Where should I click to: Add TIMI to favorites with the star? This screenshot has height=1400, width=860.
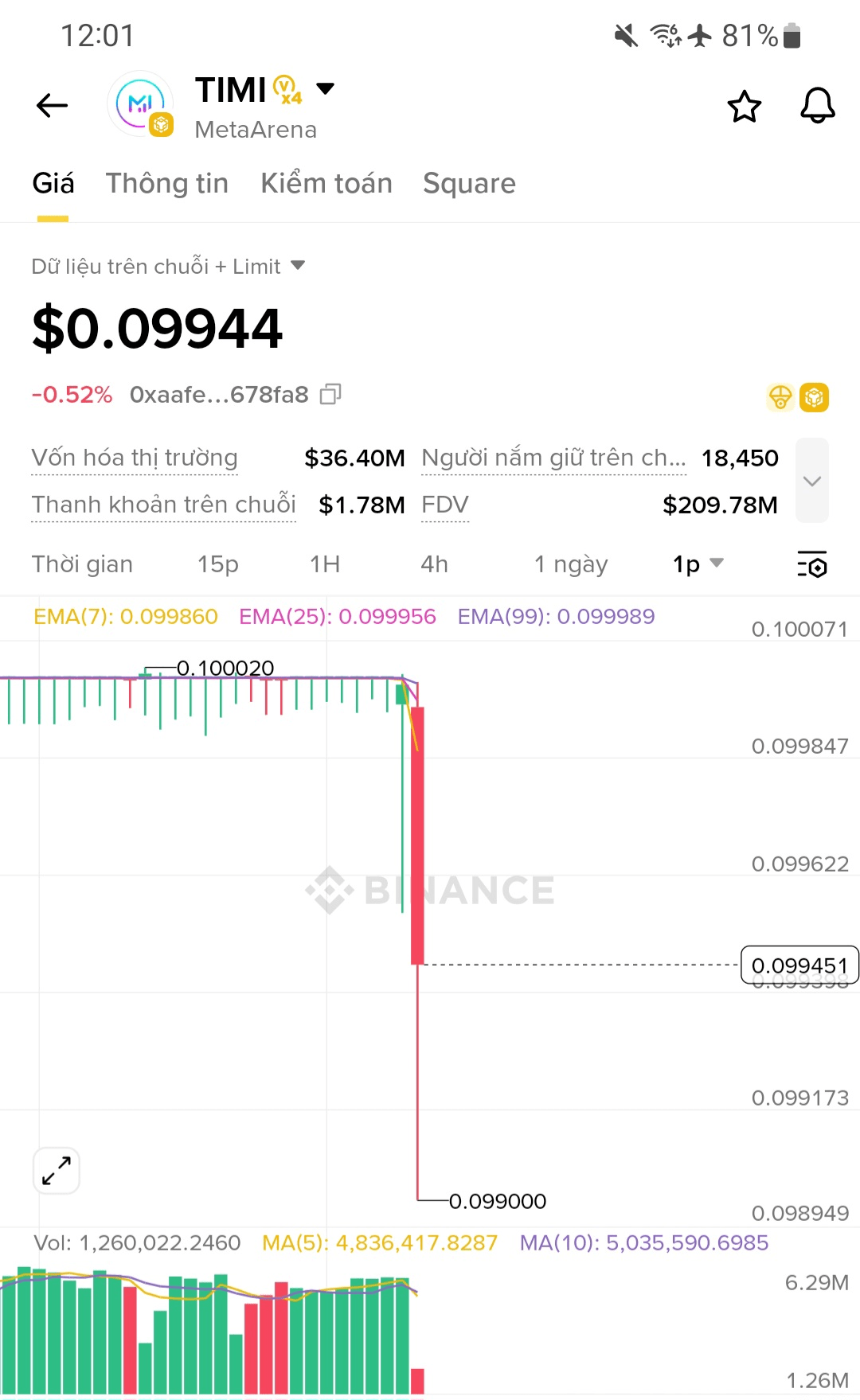click(x=745, y=107)
